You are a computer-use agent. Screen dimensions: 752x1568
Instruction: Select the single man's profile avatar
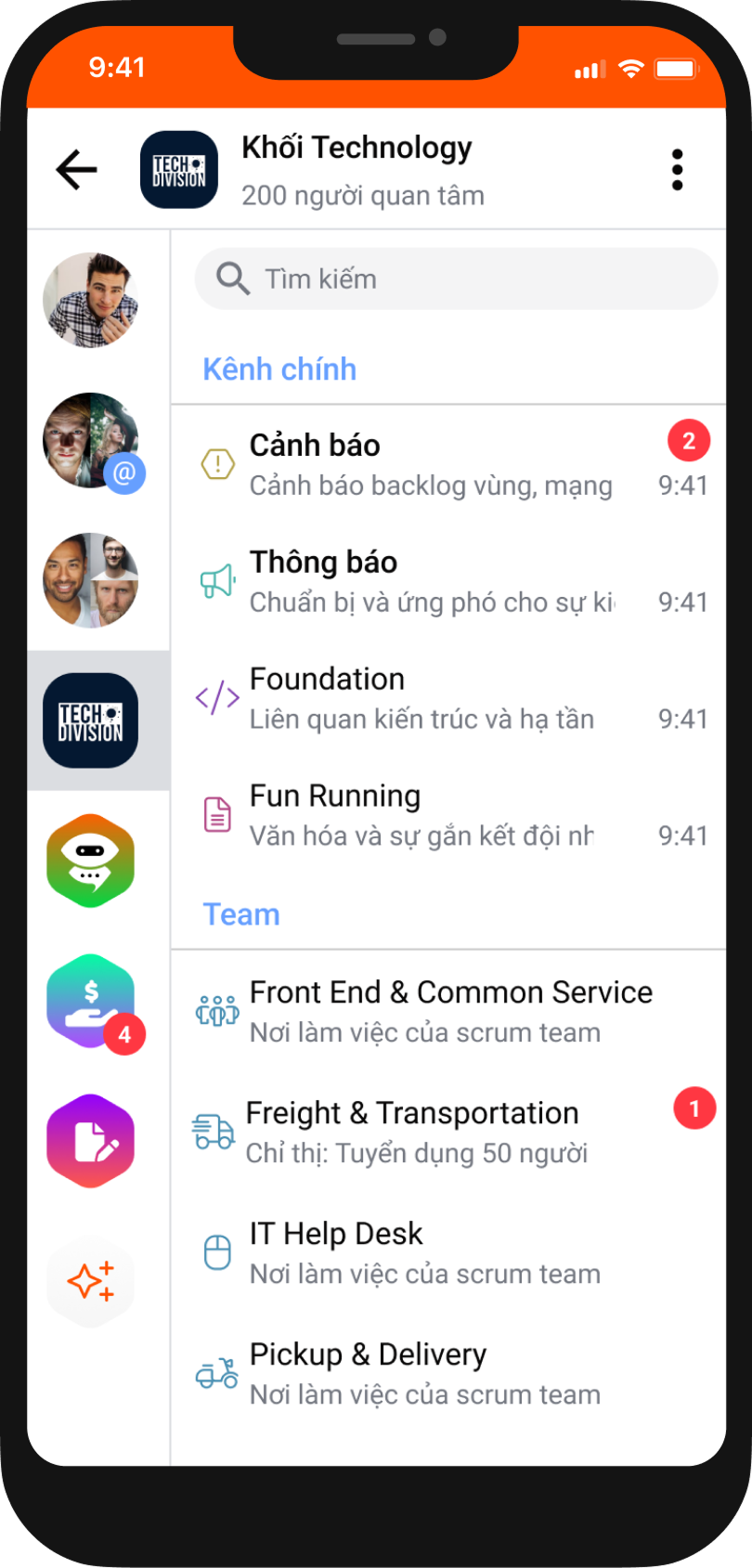tap(90, 300)
